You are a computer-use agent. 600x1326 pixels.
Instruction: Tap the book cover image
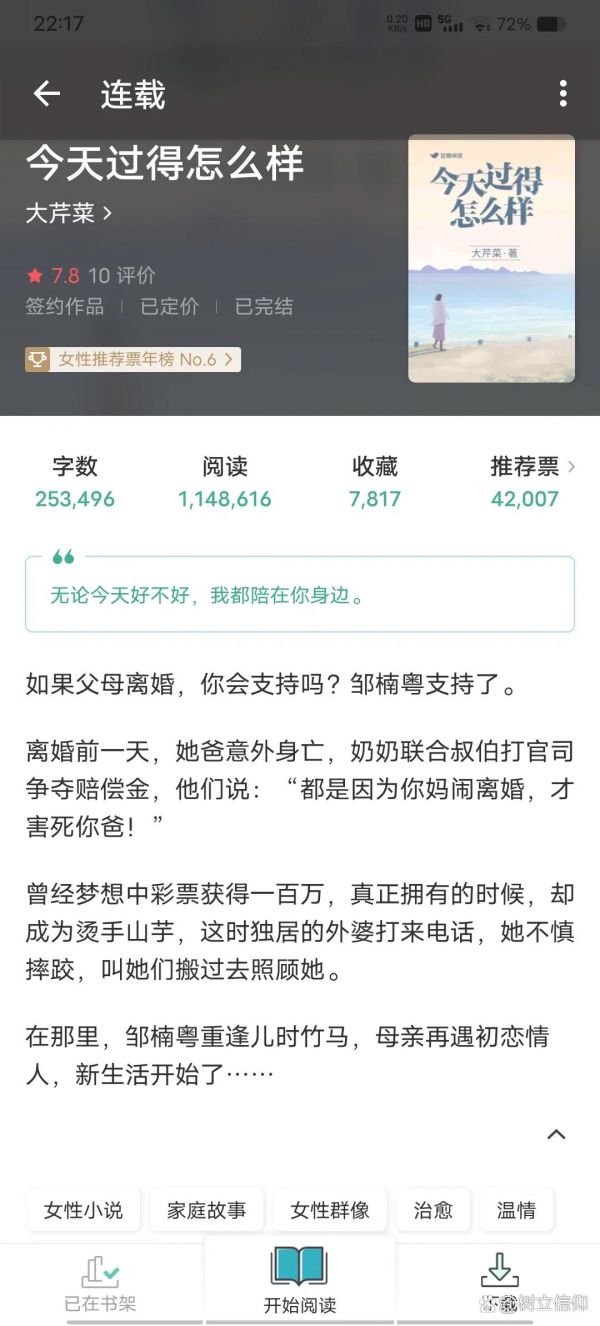pos(491,258)
